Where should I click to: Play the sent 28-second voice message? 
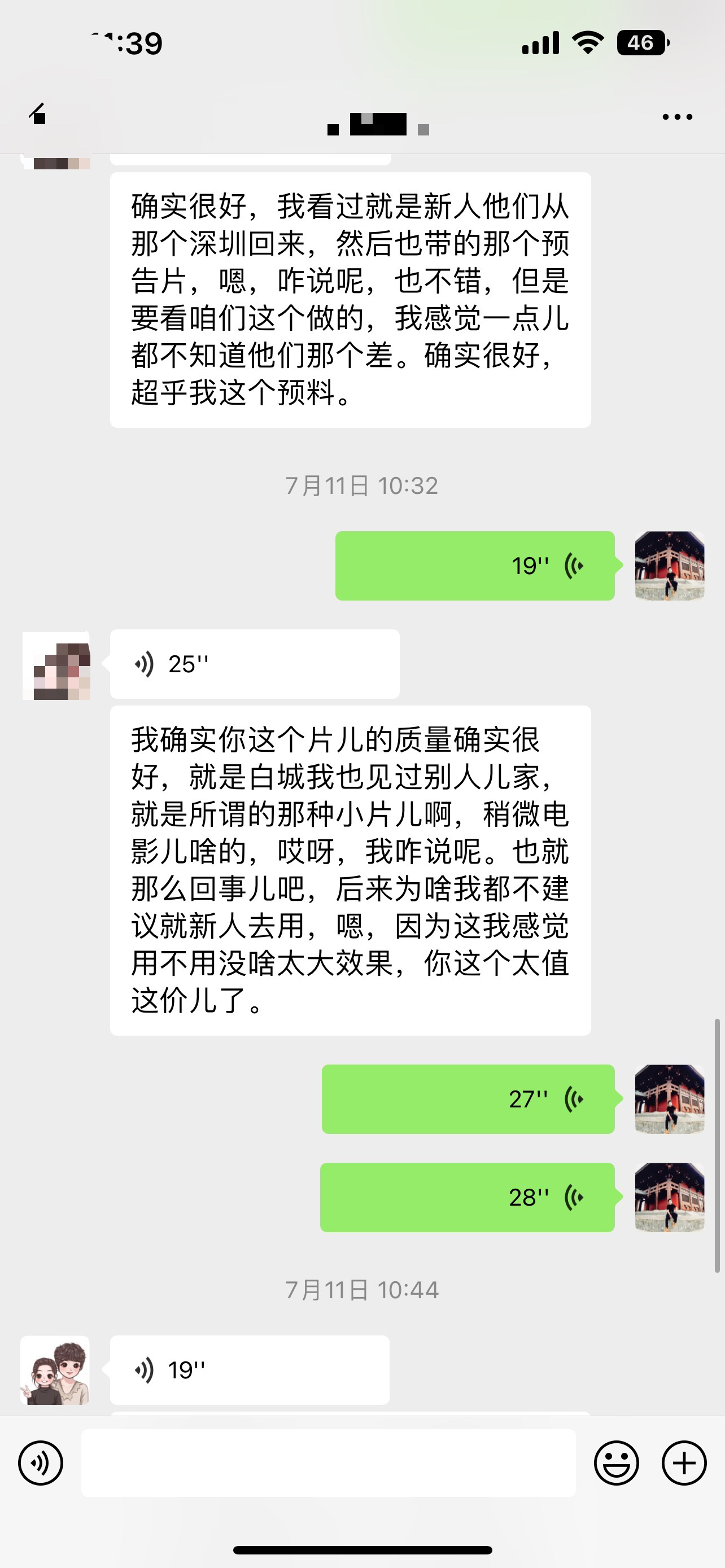(x=468, y=1197)
